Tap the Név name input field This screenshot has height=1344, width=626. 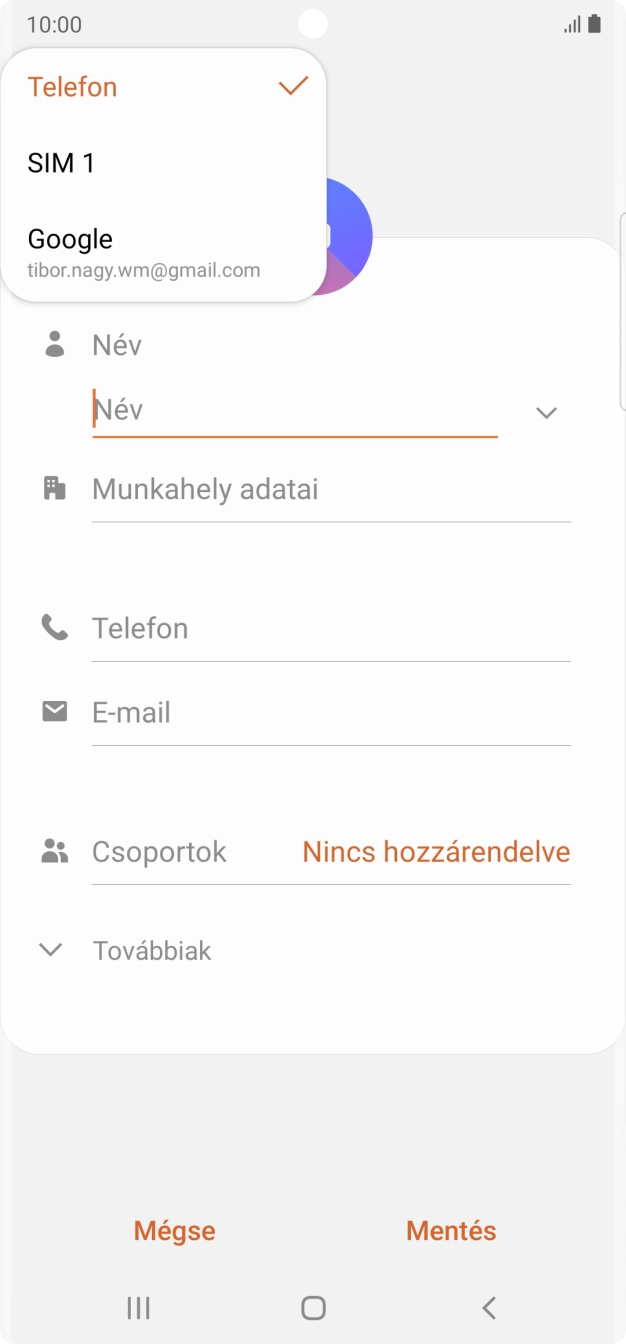click(x=295, y=410)
